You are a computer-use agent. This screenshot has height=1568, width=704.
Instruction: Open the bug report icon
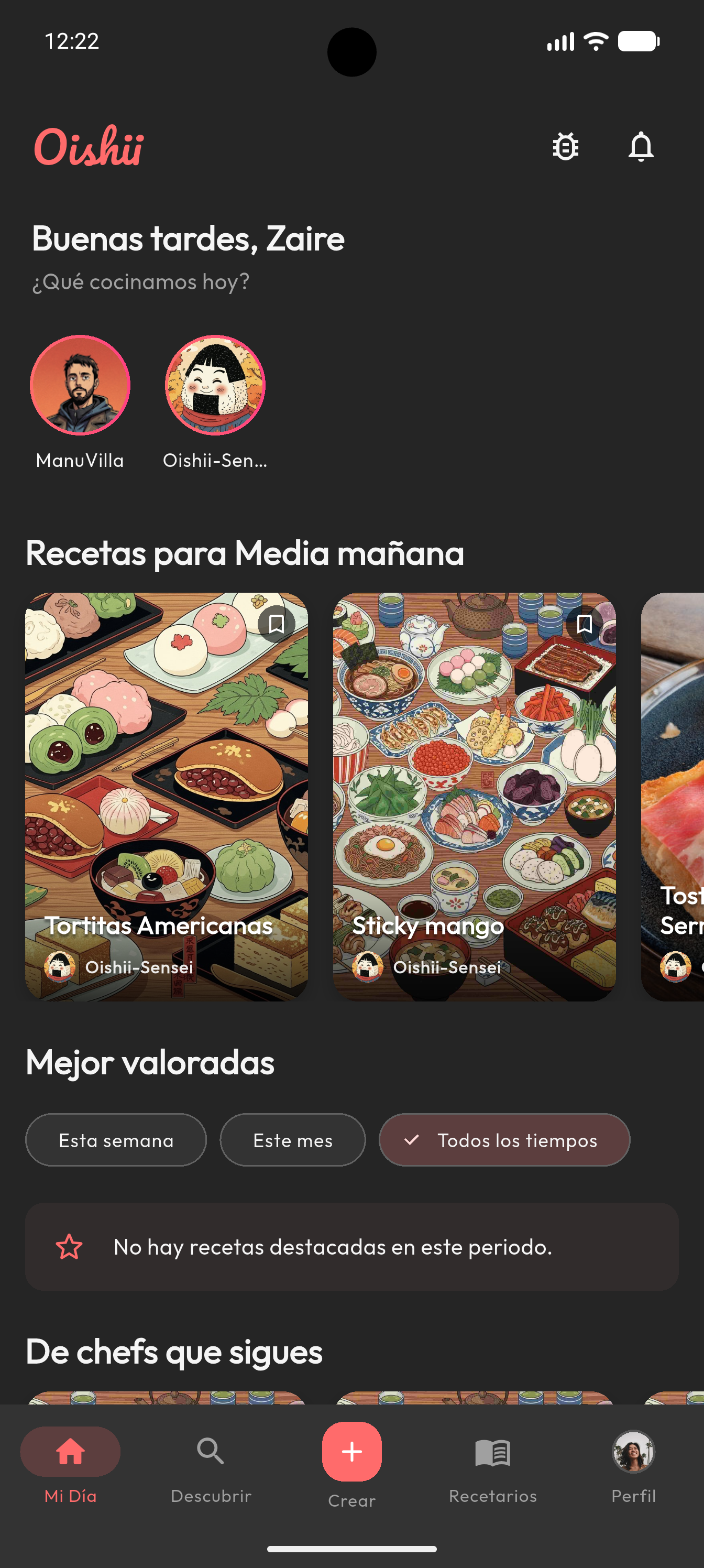point(565,146)
